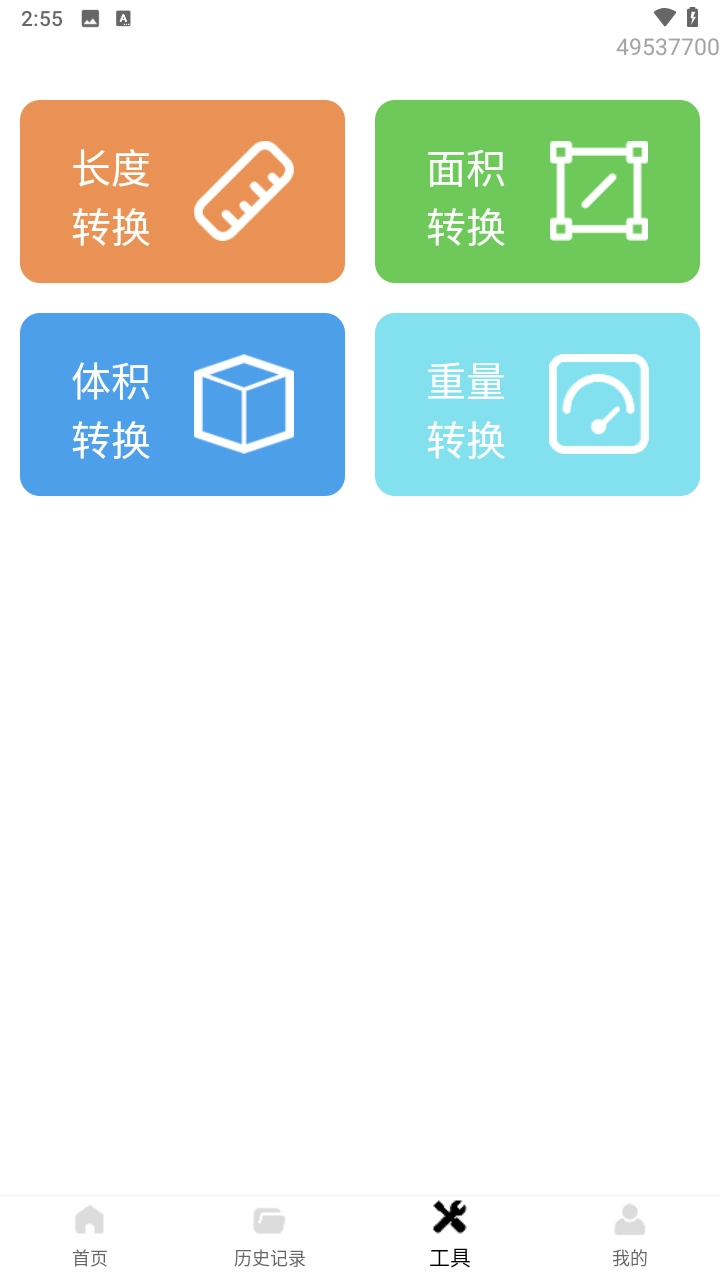720x1280 pixels.
Task: Go to the 历史记录 history tab
Action: point(270,1236)
